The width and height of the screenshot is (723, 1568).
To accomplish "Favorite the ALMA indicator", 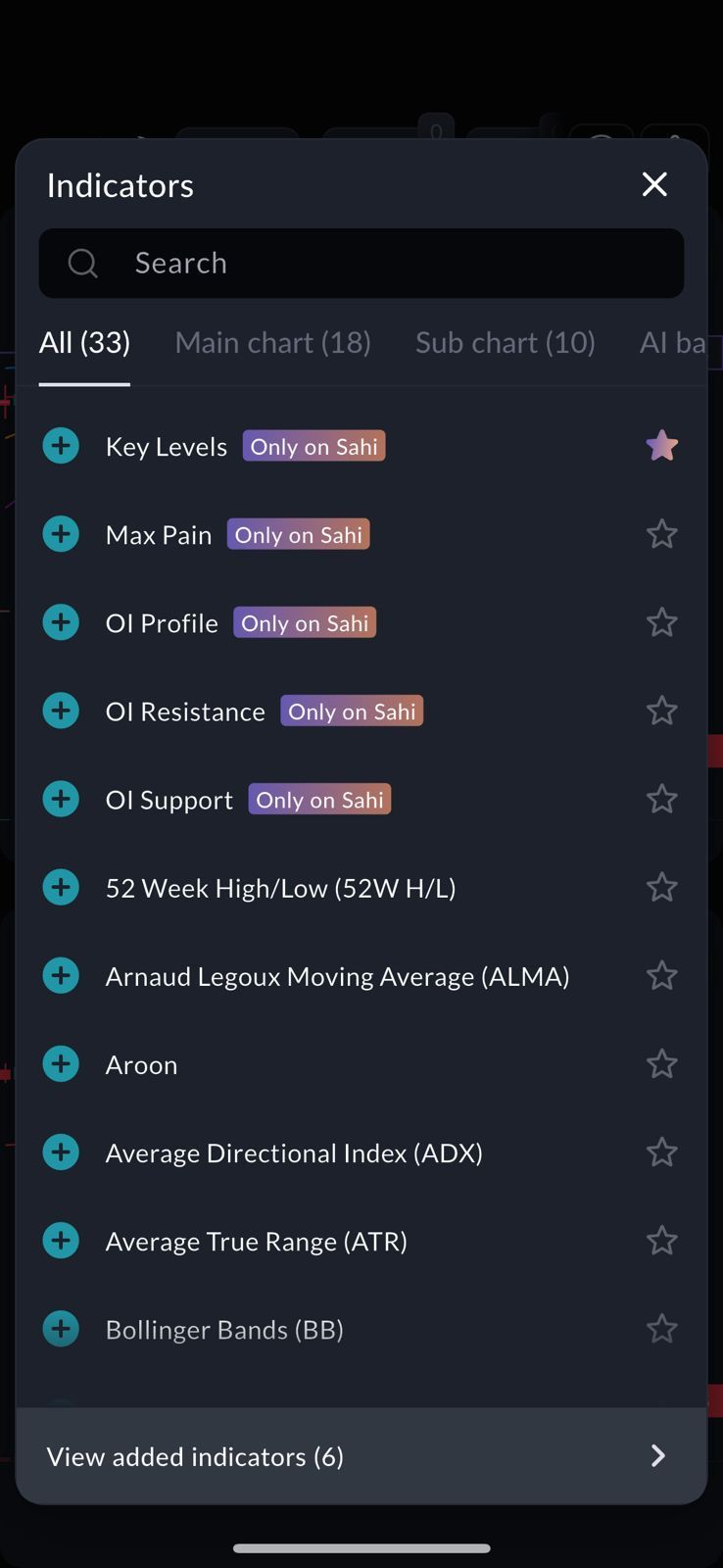I will pyautogui.click(x=661, y=975).
